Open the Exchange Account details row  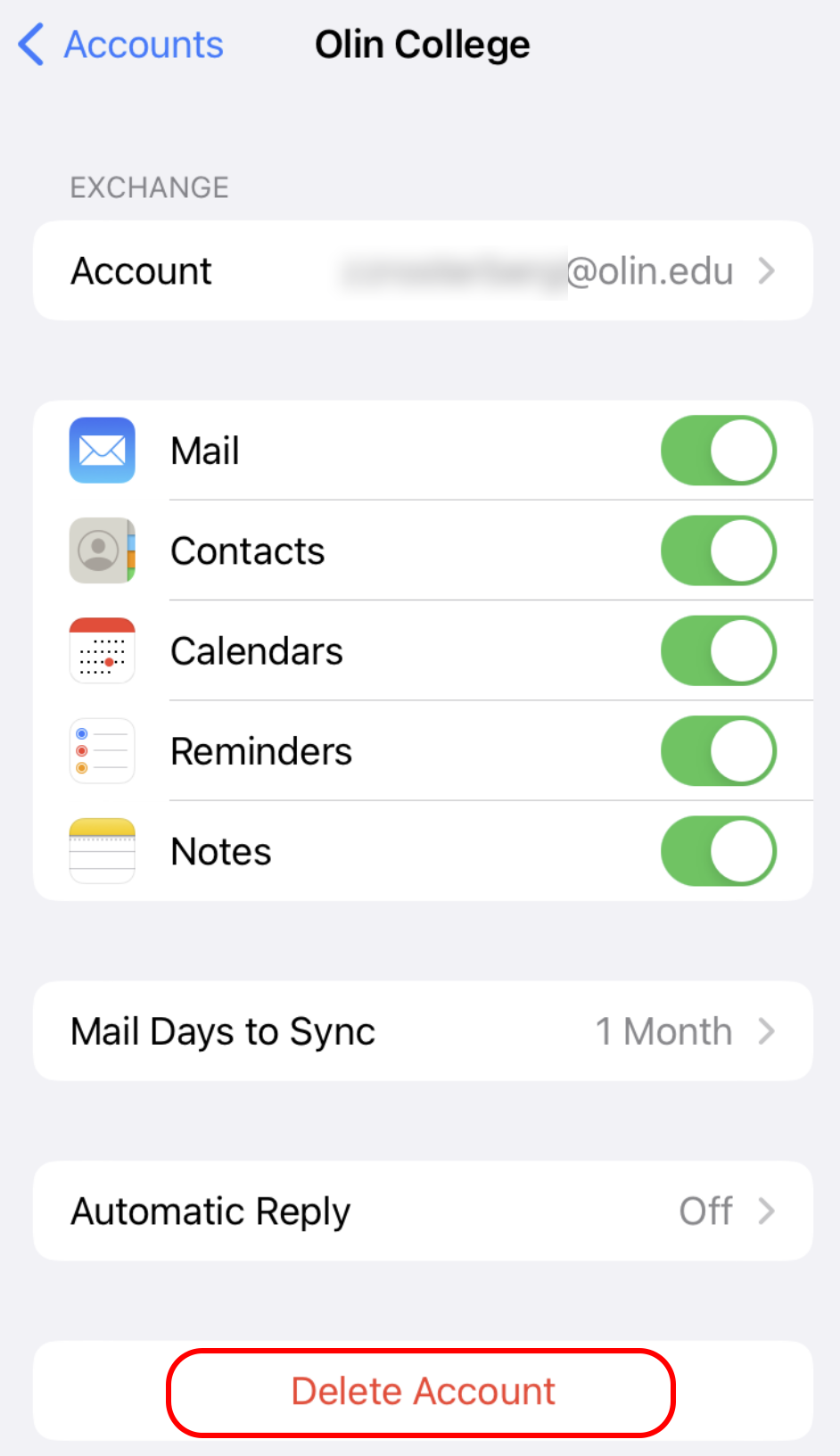pos(423,271)
